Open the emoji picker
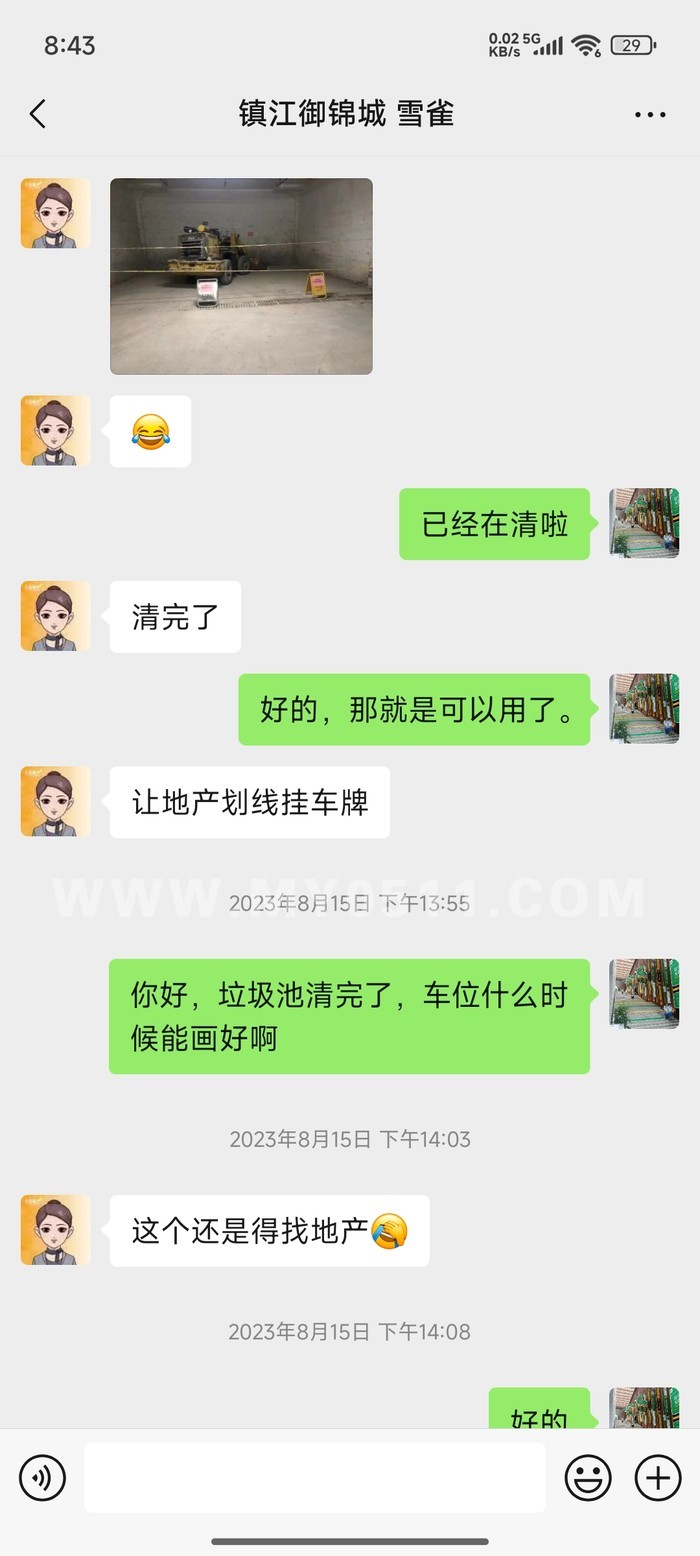Image resolution: width=700 pixels, height=1556 pixels. coord(588,1477)
